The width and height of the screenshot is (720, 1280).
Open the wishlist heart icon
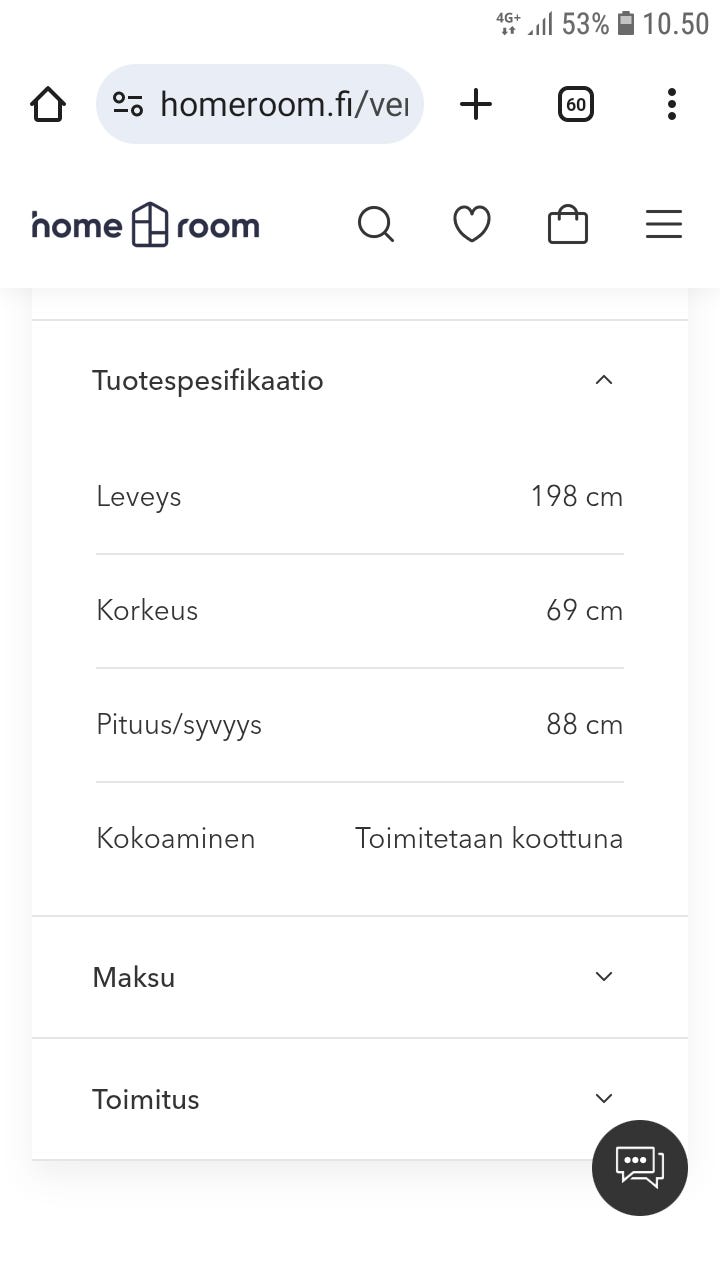tap(471, 224)
